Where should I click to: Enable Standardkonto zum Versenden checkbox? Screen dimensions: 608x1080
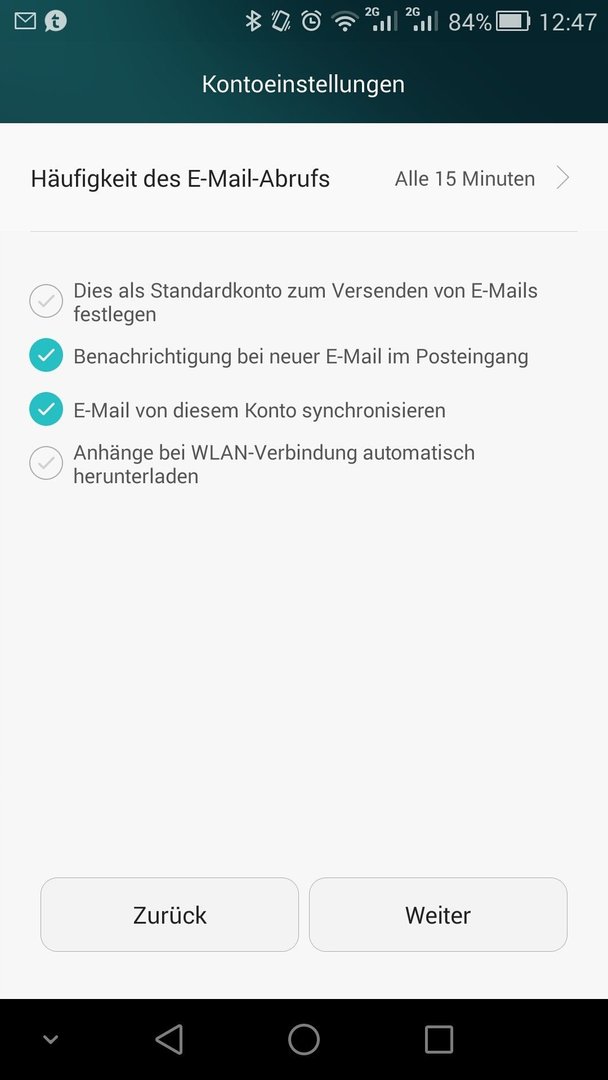point(46,302)
